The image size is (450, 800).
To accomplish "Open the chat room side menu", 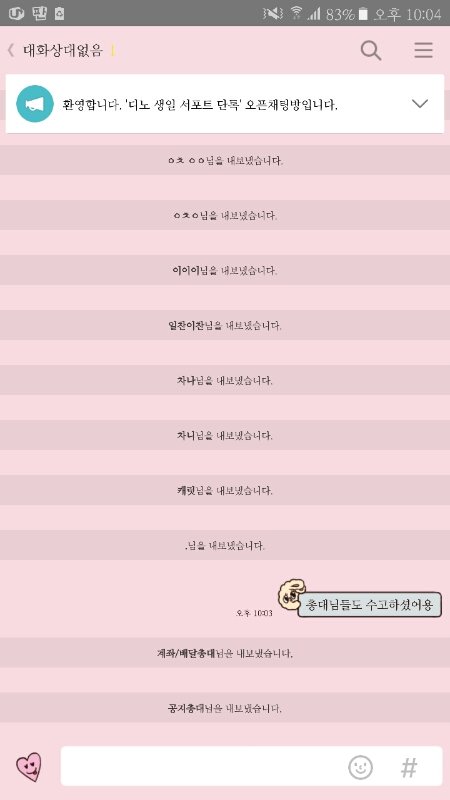I will click(423, 50).
